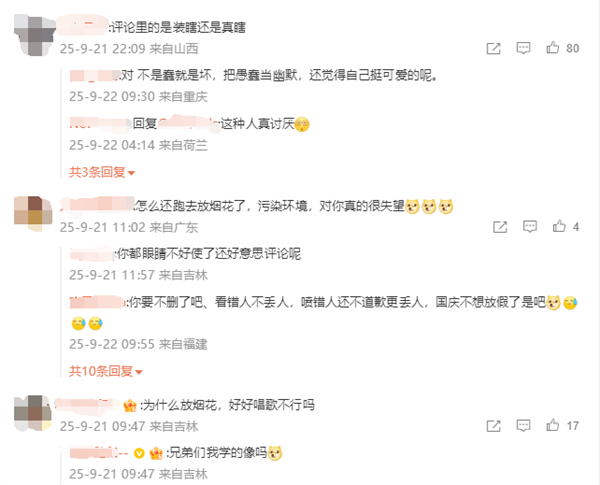The width and height of the screenshot is (600, 485).
Task: Expand 共3条回复 replies
Action: click(101, 172)
